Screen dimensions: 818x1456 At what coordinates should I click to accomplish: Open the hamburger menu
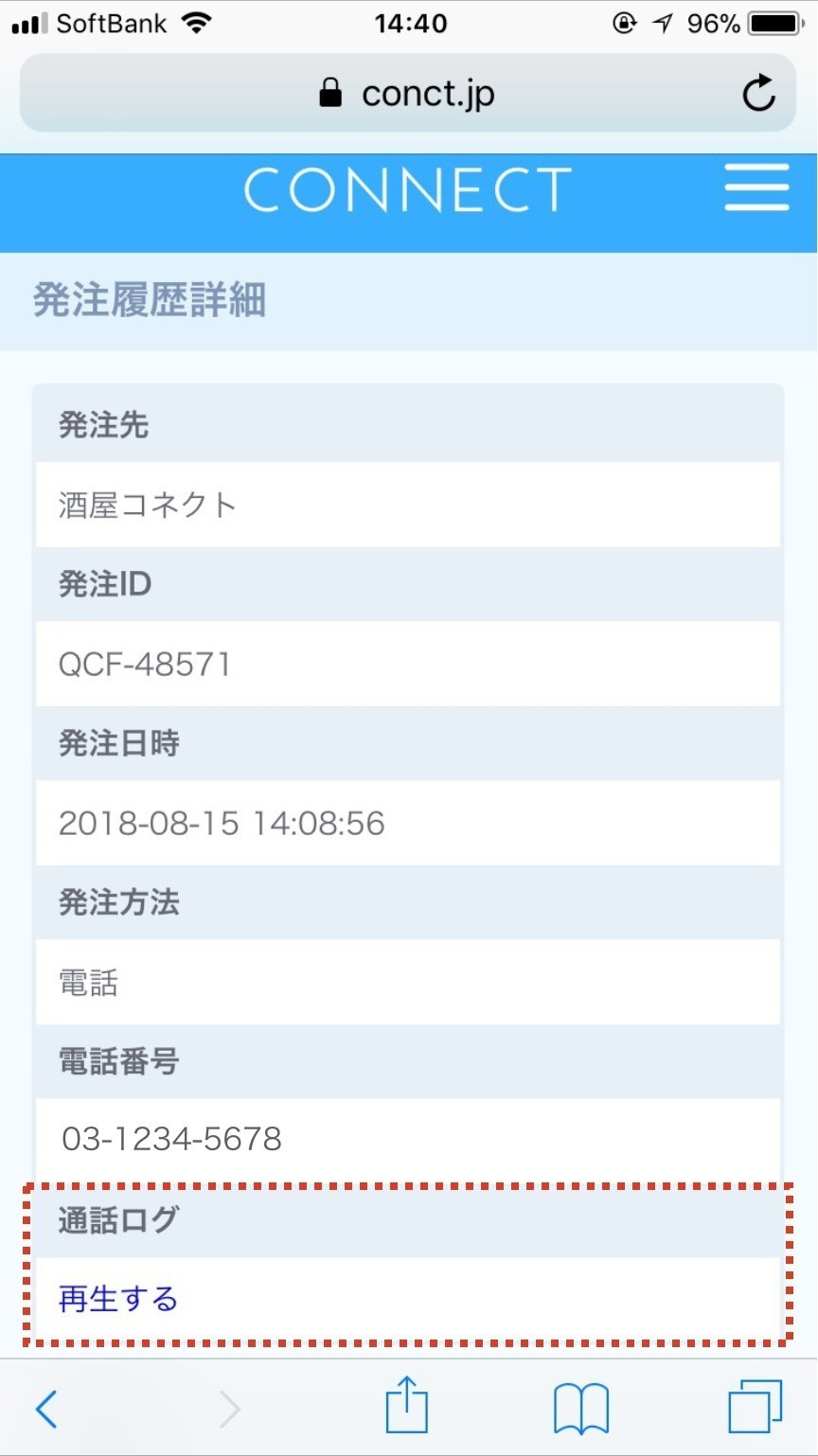[x=756, y=187]
